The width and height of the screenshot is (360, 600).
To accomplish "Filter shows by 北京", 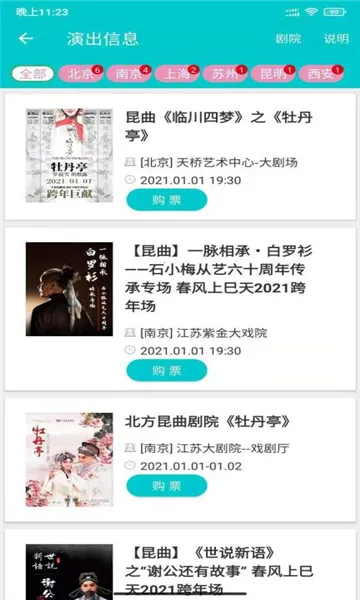I will (81, 73).
